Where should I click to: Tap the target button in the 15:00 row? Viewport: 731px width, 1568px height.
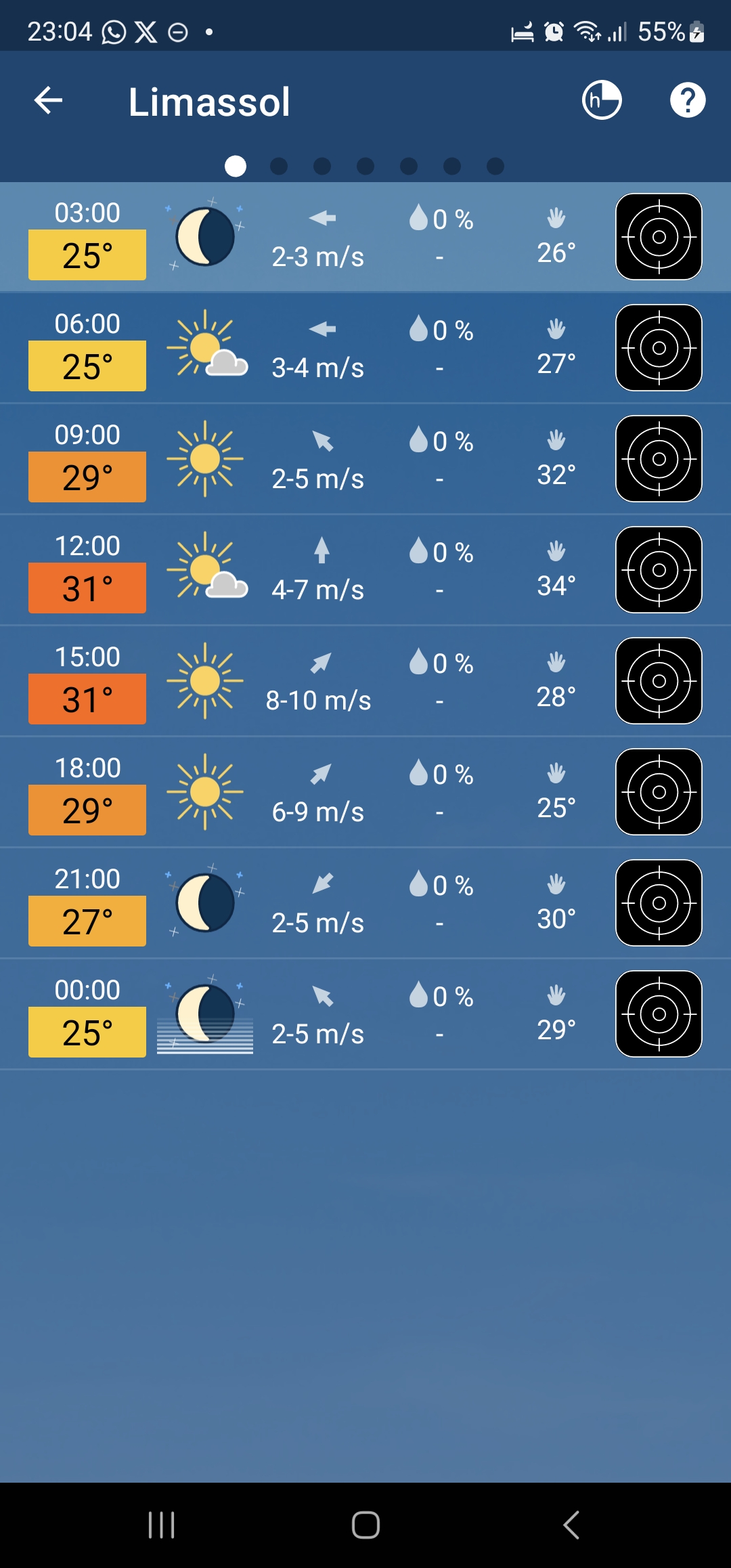pos(659,681)
